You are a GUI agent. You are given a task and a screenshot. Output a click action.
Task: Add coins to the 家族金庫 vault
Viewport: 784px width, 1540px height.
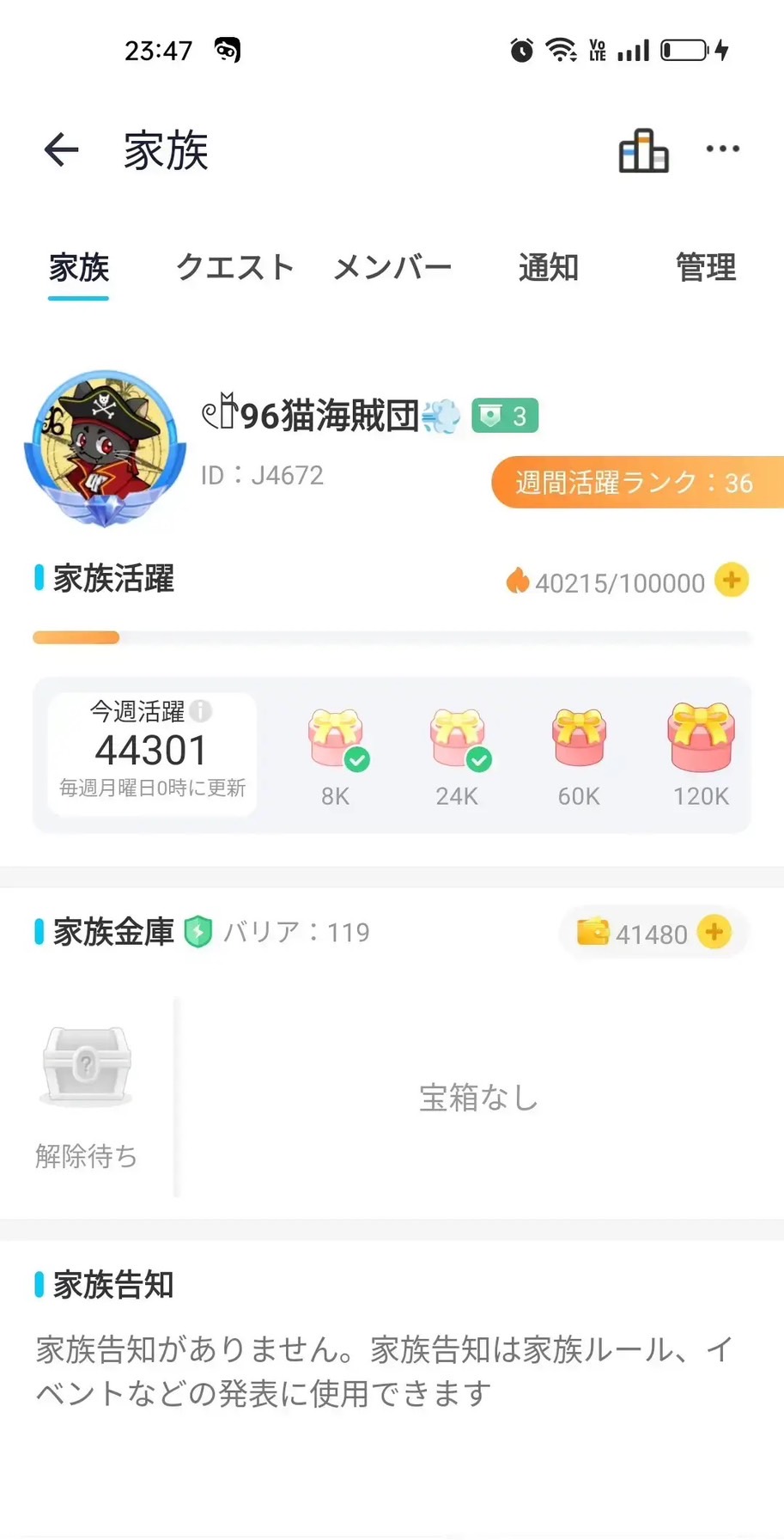click(x=714, y=933)
